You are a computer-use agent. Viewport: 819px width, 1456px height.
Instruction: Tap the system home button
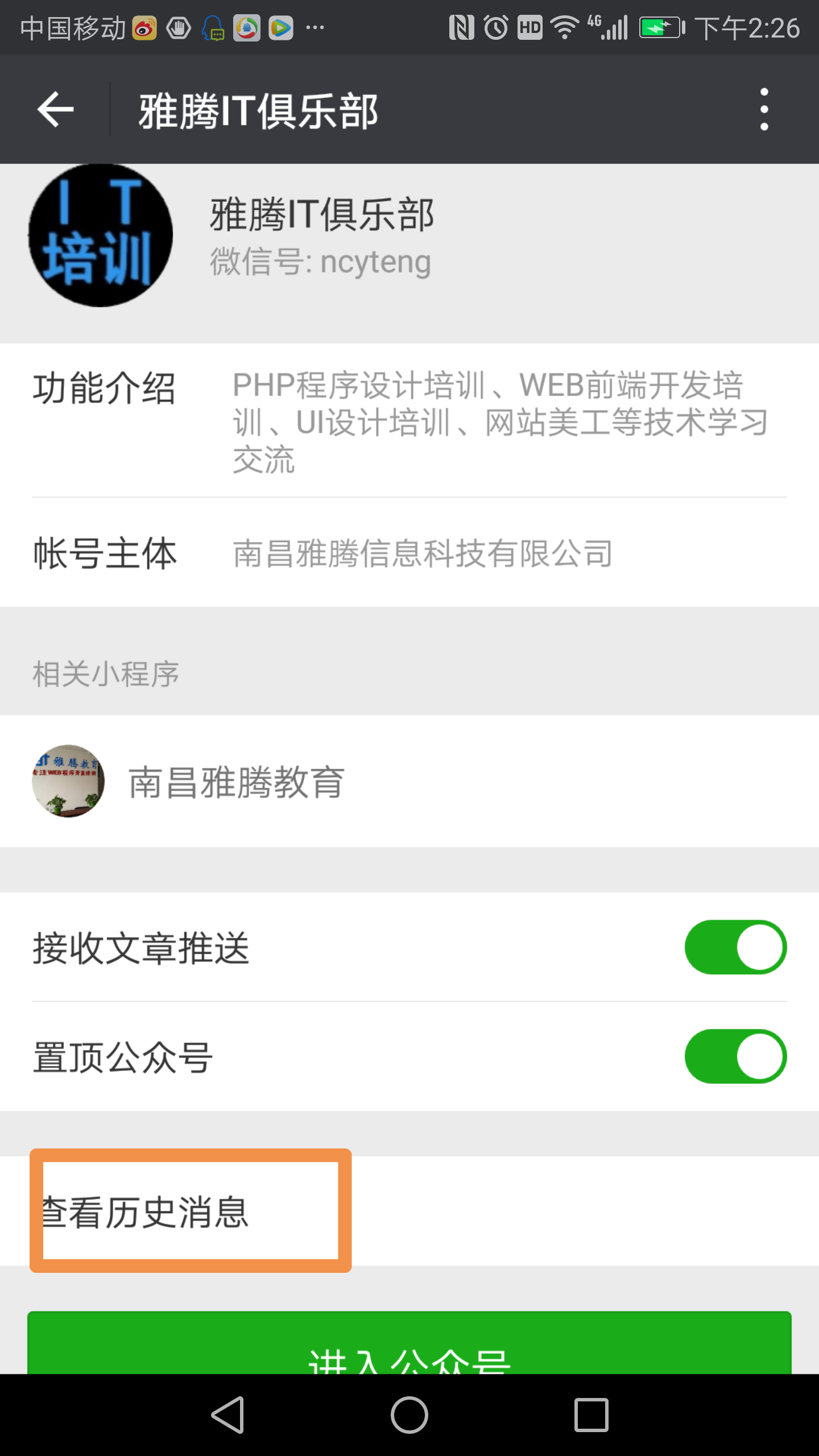click(409, 1415)
